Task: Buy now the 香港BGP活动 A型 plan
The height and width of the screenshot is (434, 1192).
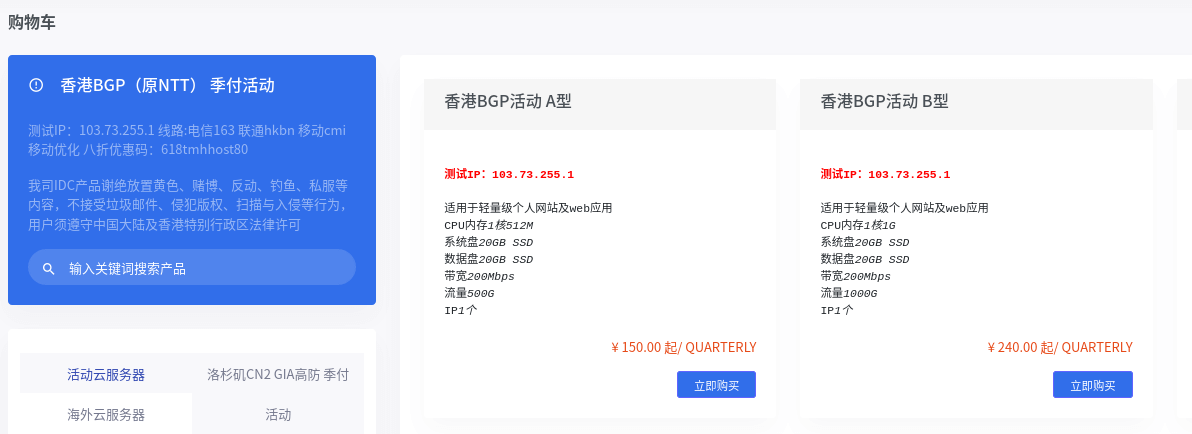Action: pyautogui.click(x=716, y=385)
